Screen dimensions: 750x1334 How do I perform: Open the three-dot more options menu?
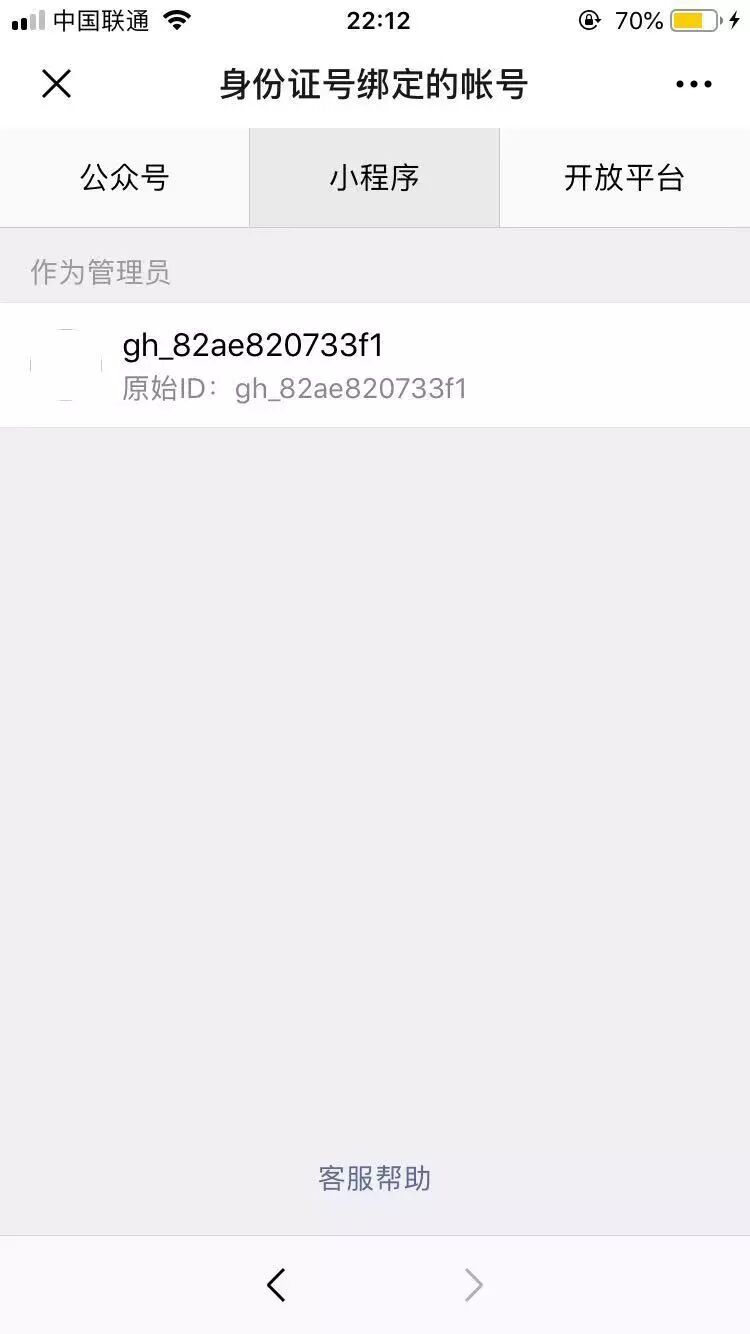click(x=693, y=85)
